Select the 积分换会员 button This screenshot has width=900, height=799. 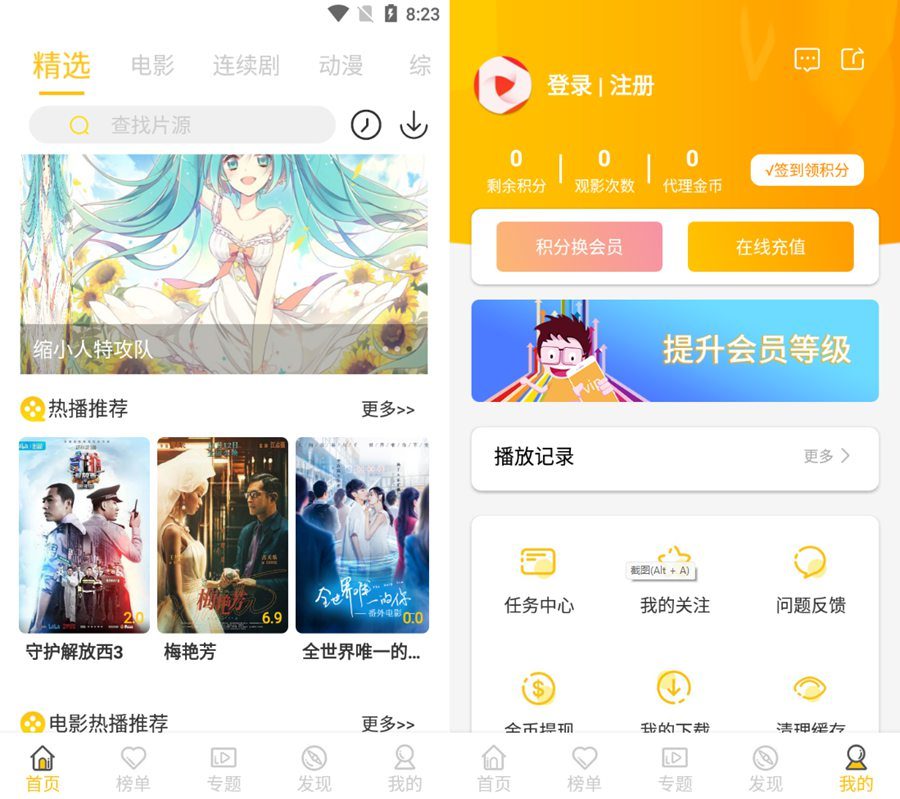point(579,247)
